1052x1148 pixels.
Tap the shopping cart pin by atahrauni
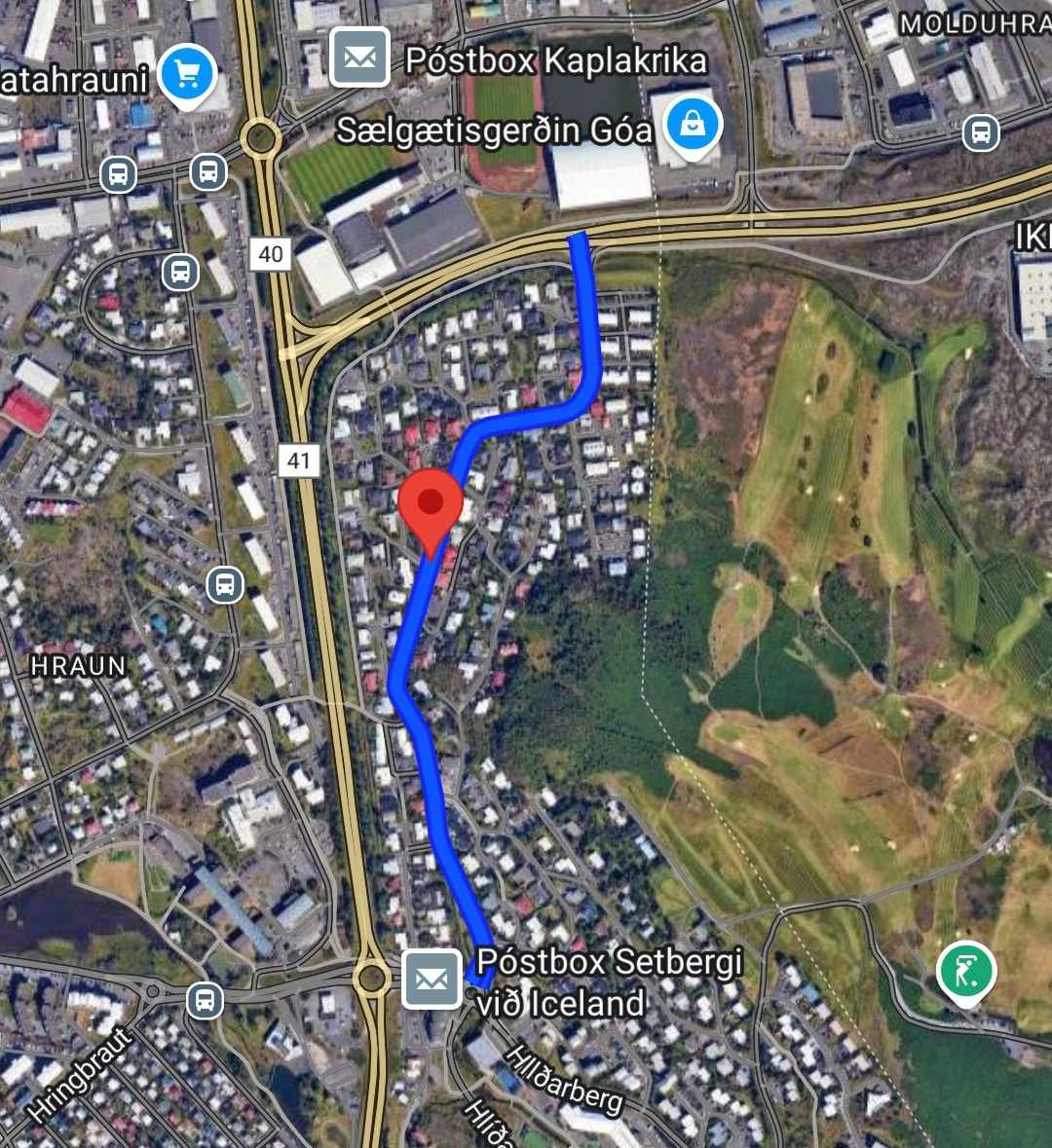pos(186,73)
